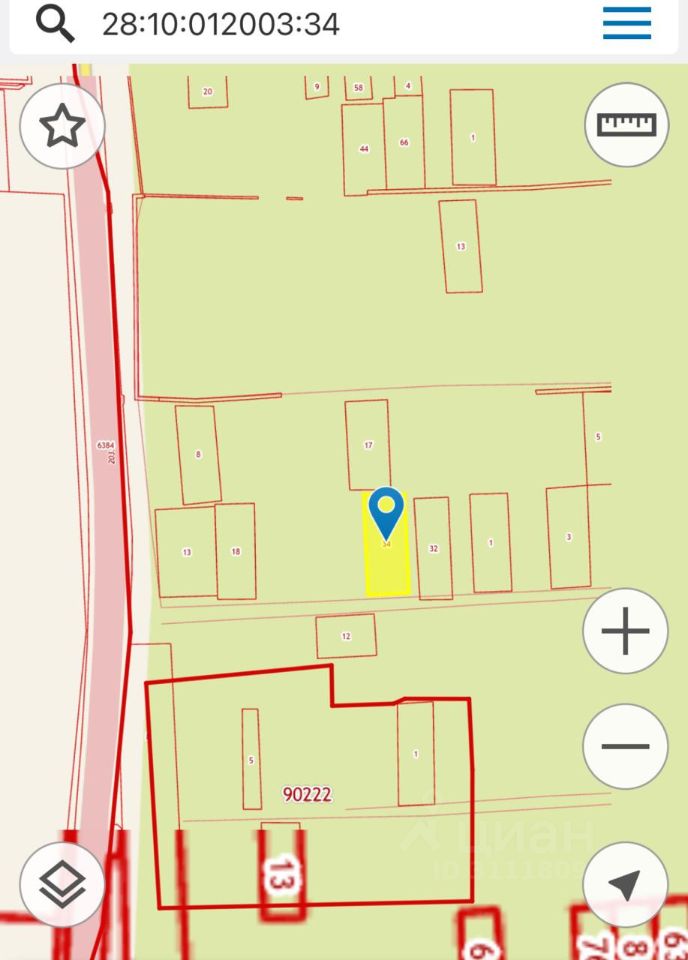Center map on my location
The image size is (688, 960).
pyautogui.click(x=625, y=884)
